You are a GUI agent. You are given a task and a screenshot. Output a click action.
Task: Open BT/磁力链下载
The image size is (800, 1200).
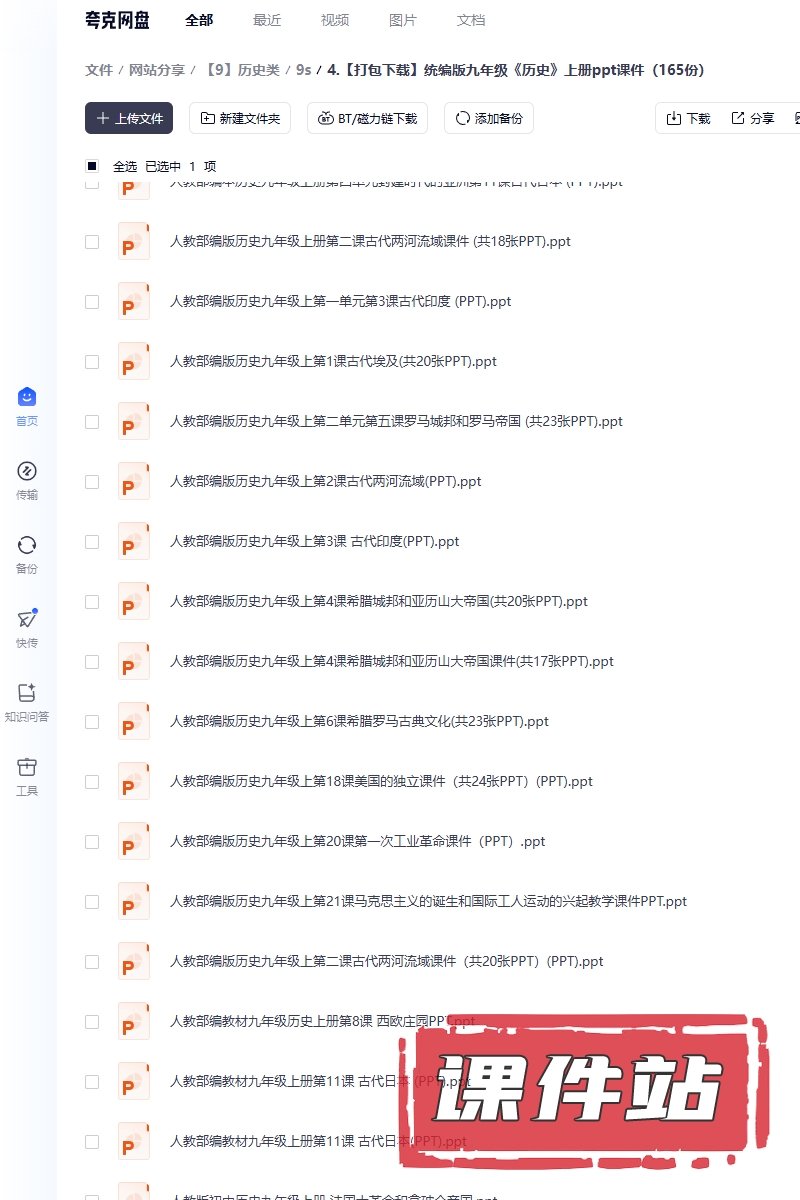click(367, 118)
